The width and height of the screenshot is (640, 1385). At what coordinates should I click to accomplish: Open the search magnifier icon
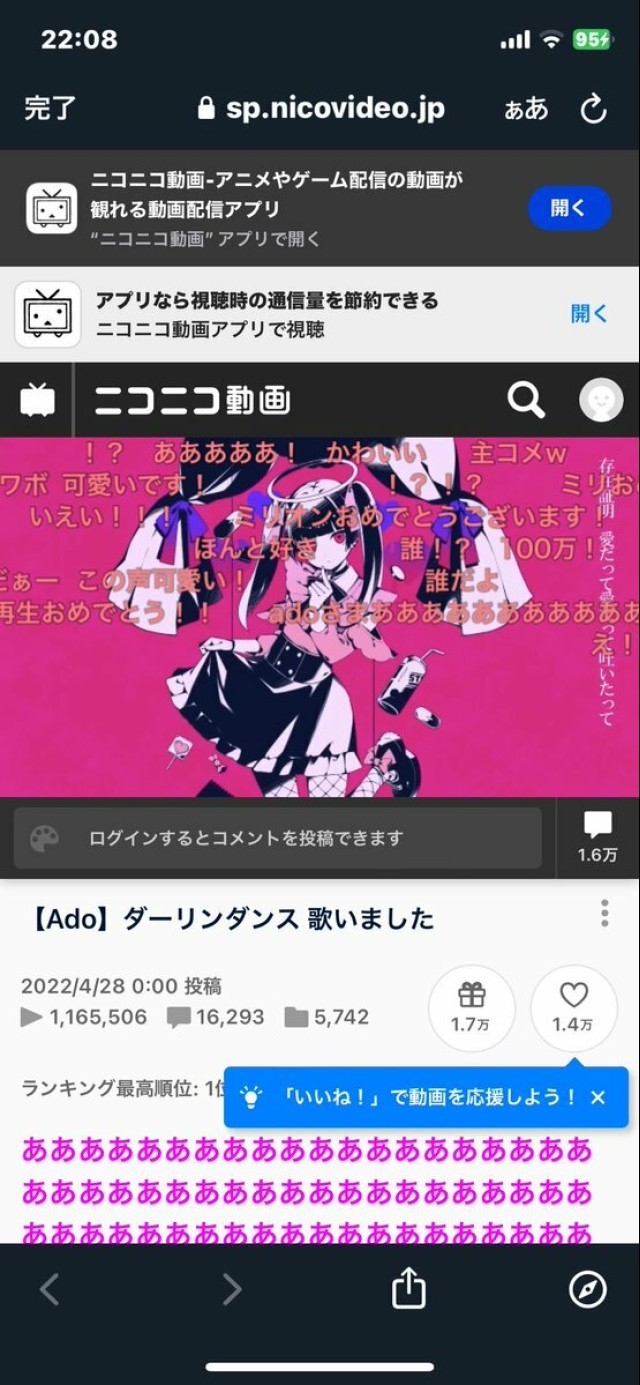coord(526,400)
